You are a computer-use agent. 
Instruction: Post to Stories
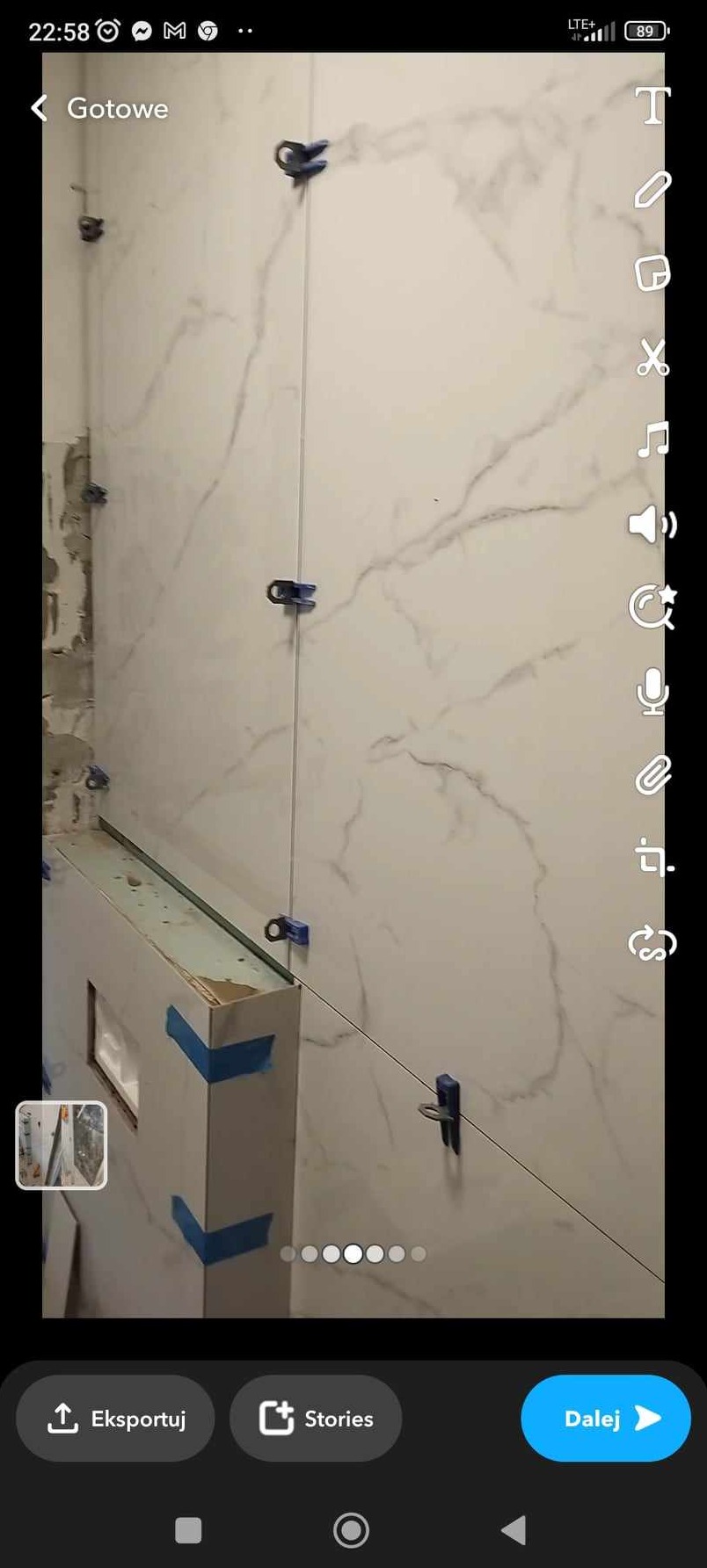[316, 1419]
